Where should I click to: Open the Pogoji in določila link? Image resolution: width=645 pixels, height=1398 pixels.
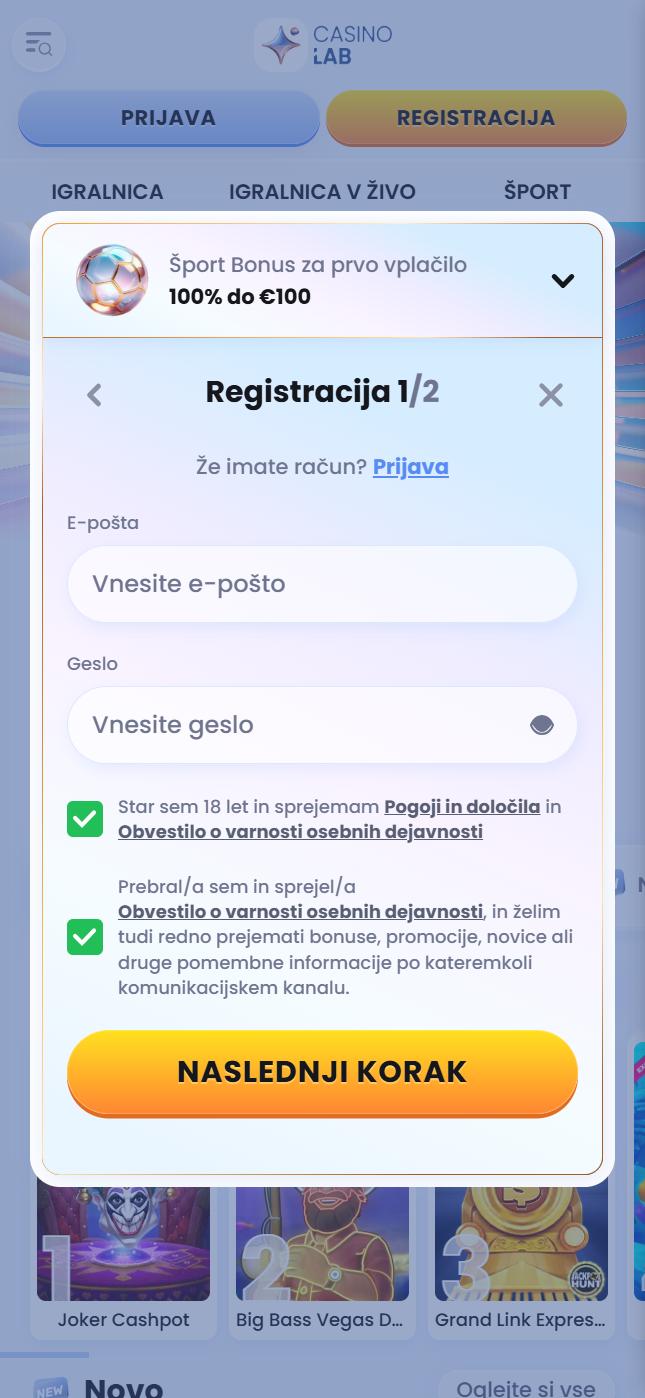(462, 806)
